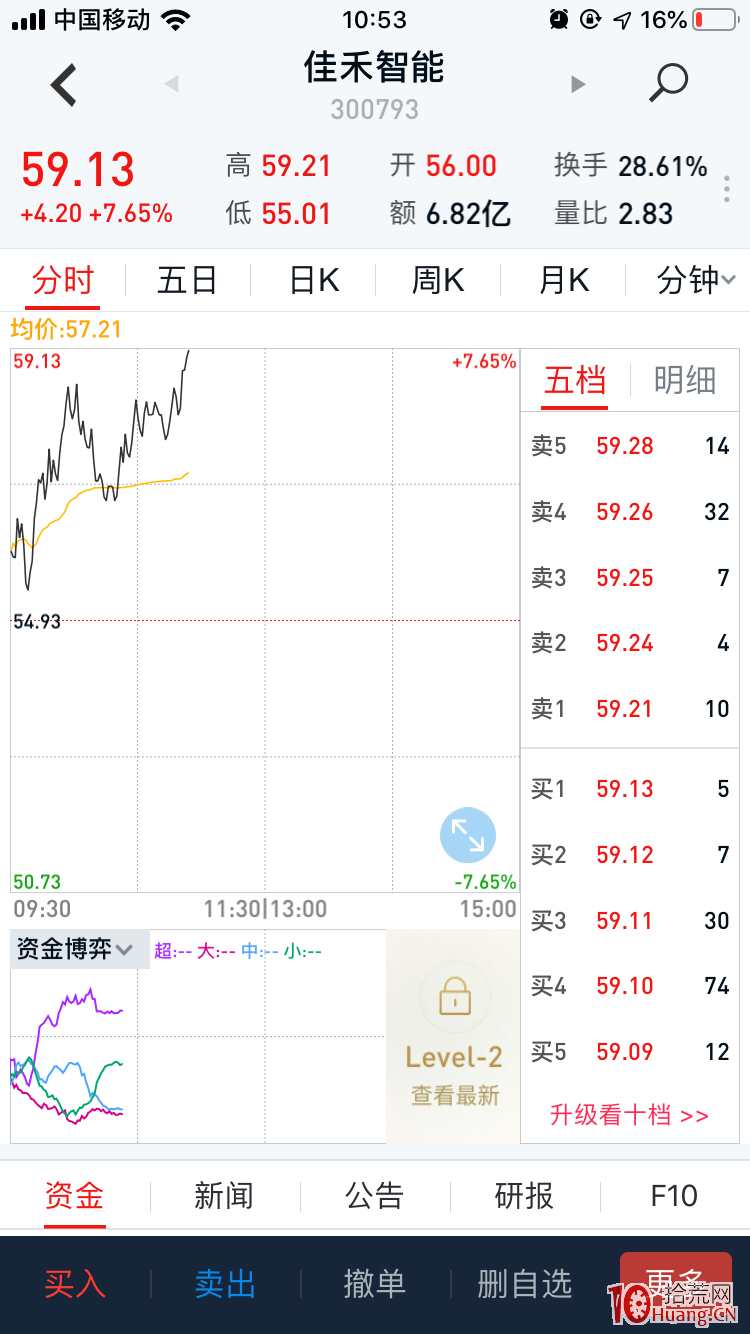Go to next stock with right triangle arrow
This screenshot has height=1334, width=750.
pyautogui.click(x=578, y=84)
